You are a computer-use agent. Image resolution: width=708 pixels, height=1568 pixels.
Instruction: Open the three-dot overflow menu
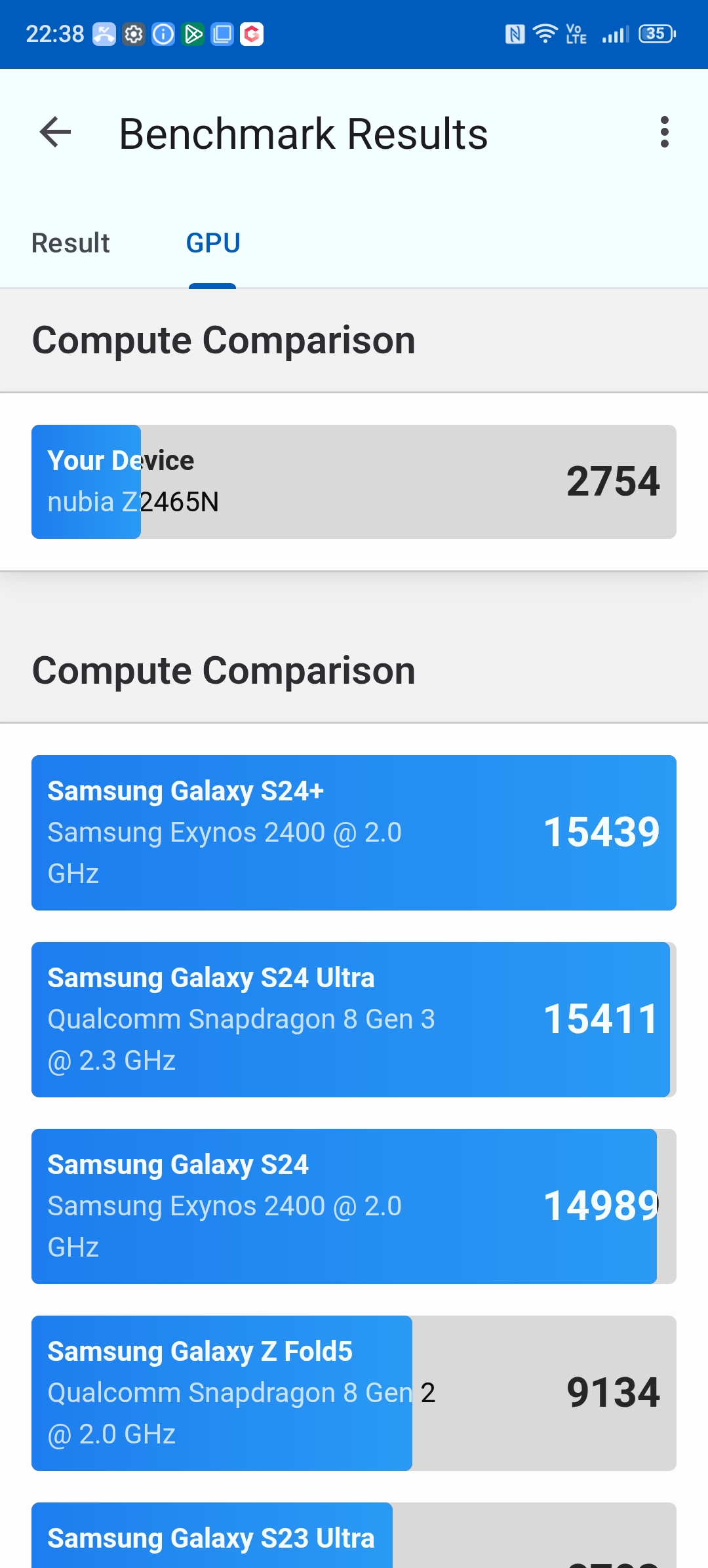(665, 132)
